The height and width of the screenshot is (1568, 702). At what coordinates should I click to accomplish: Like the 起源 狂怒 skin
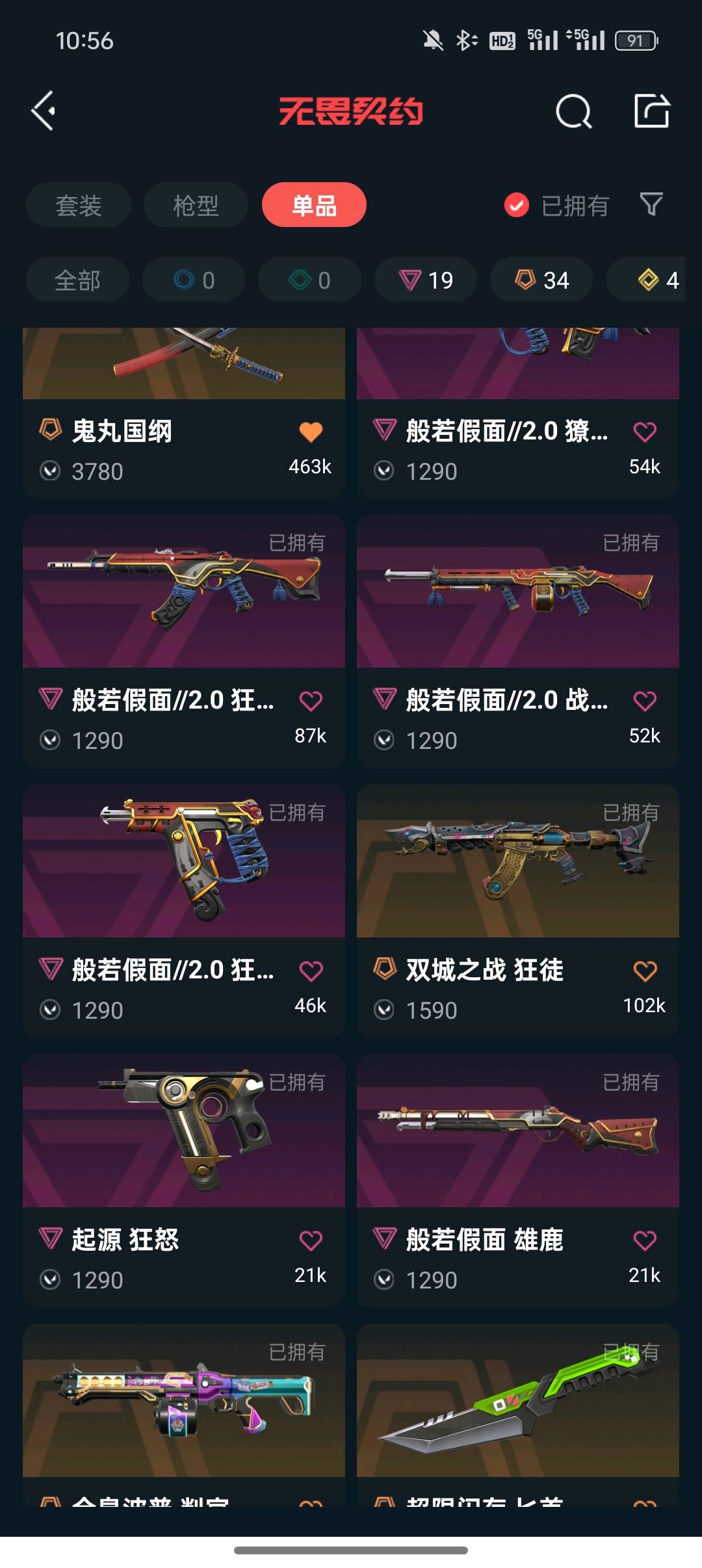tap(311, 1241)
